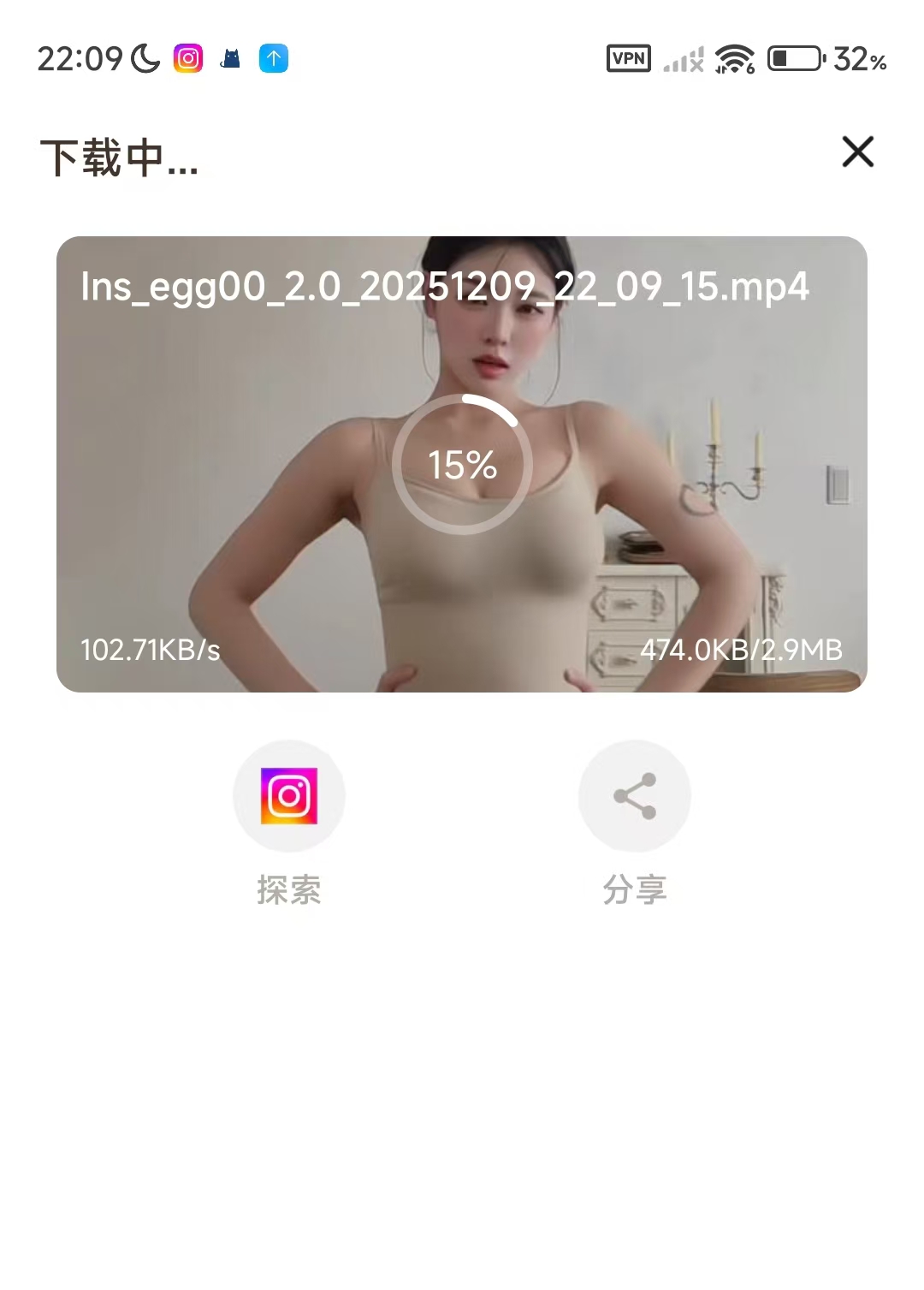Tap the Instagram icon in the status bar
Screen dimensions: 924x1290
[x=190, y=57]
